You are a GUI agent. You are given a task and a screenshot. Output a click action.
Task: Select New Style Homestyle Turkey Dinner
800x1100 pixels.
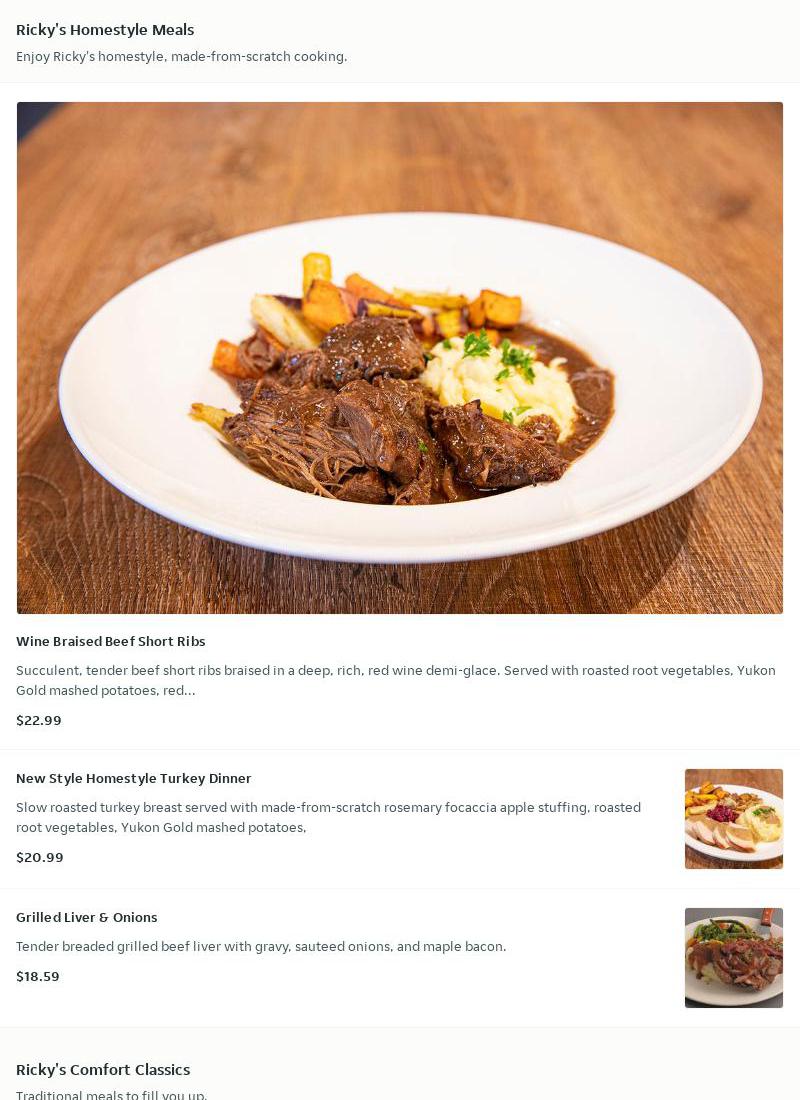pyautogui.click(x=134, y=778)
